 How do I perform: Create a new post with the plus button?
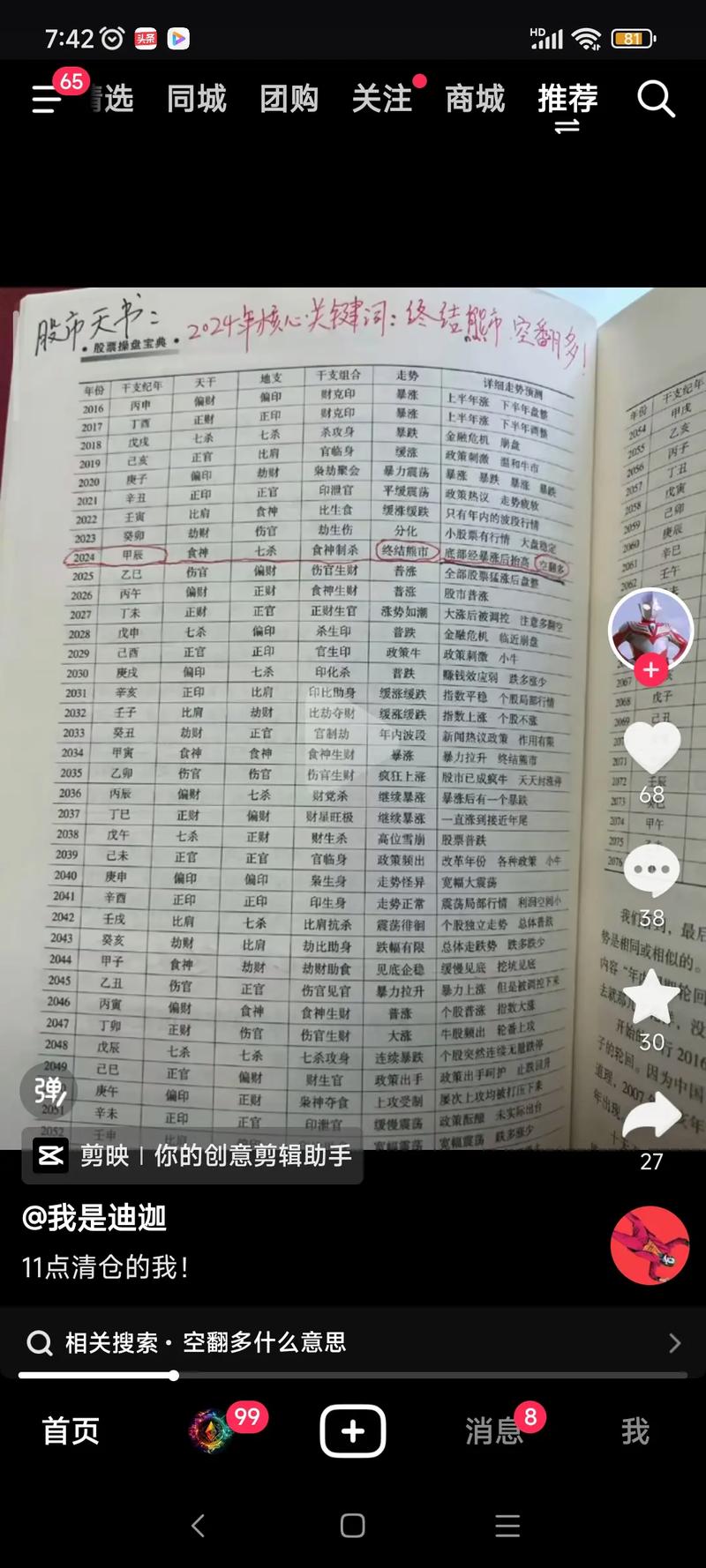[x=352, y=1430]
